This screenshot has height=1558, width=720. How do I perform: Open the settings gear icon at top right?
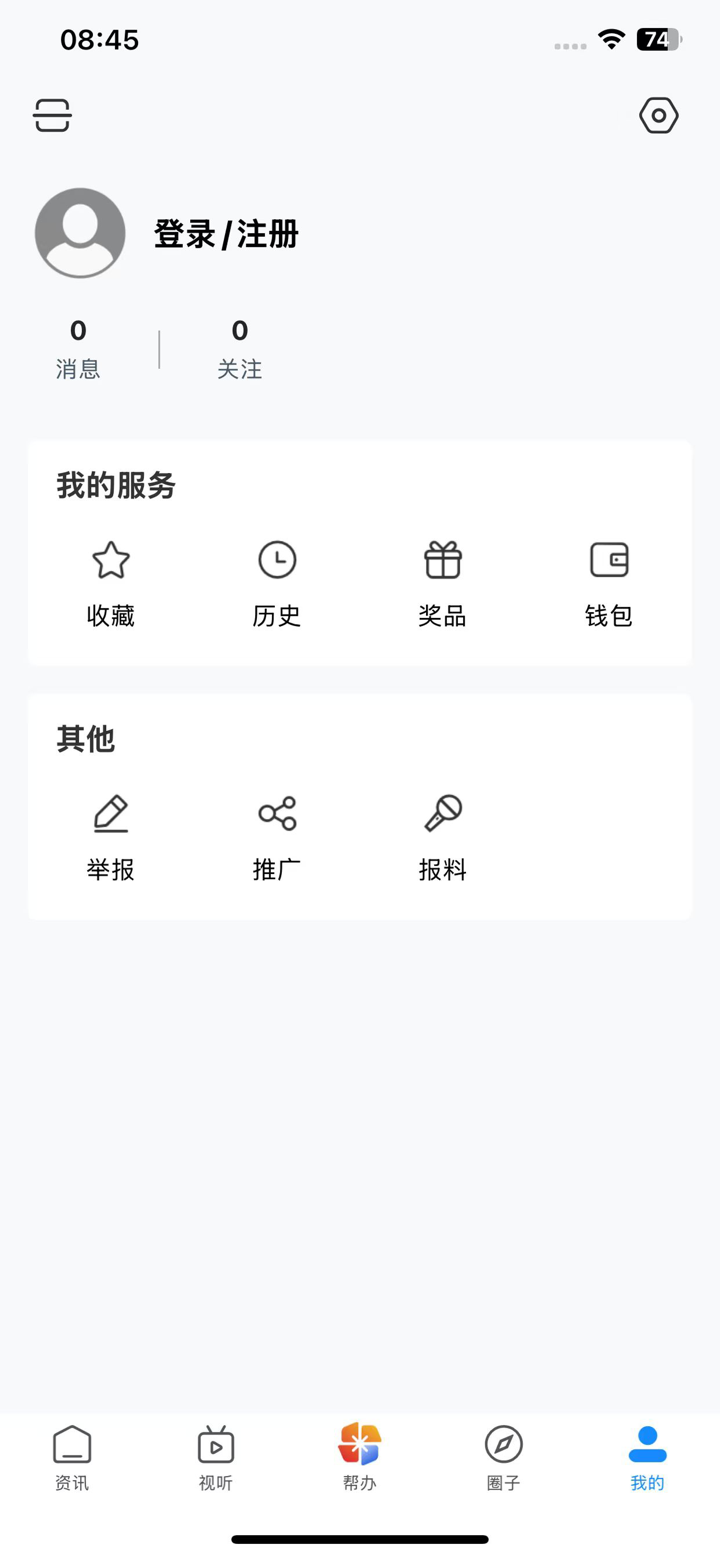[x=658, y=115]
